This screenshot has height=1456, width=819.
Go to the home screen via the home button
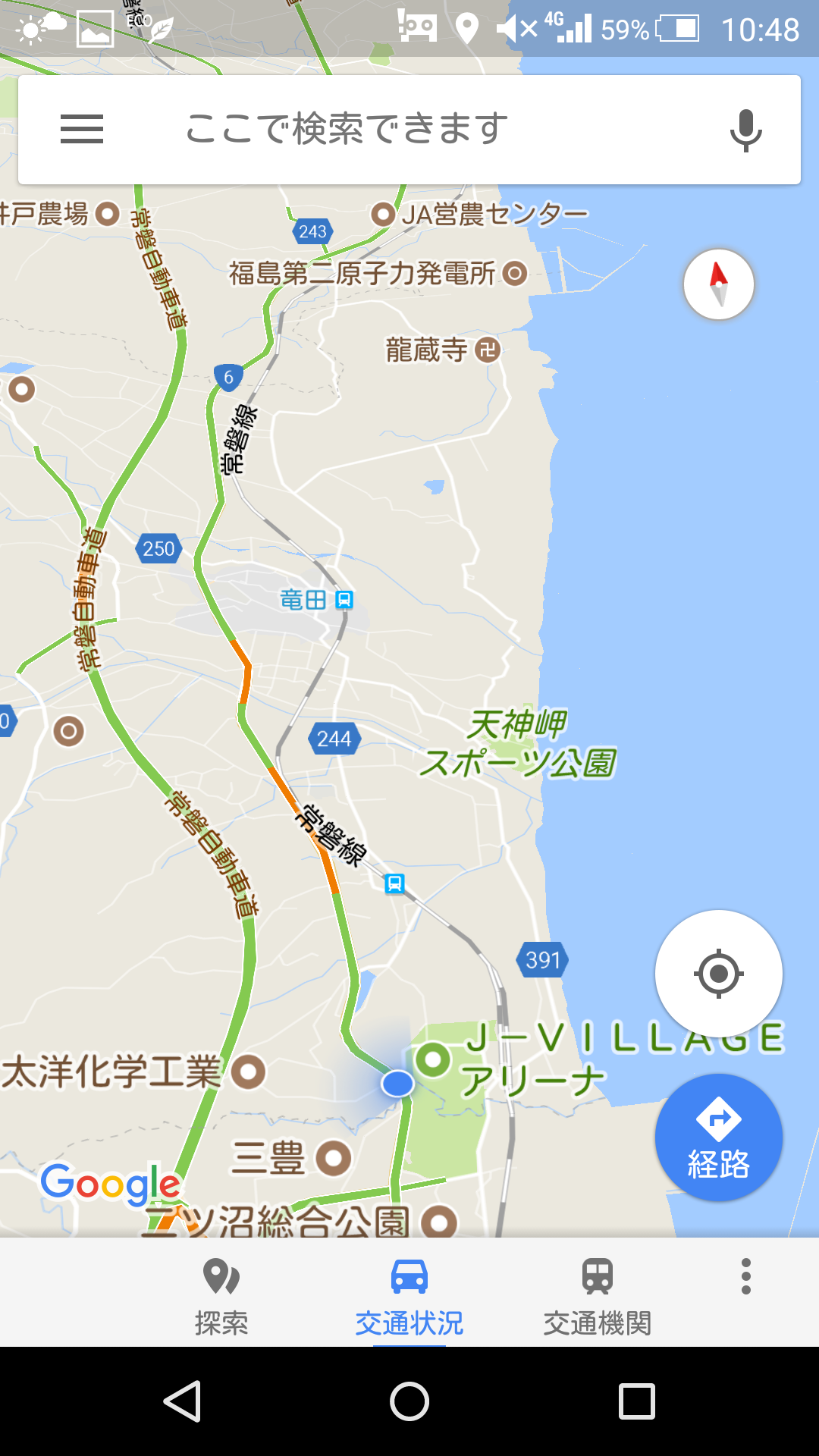coord(409,1401)
